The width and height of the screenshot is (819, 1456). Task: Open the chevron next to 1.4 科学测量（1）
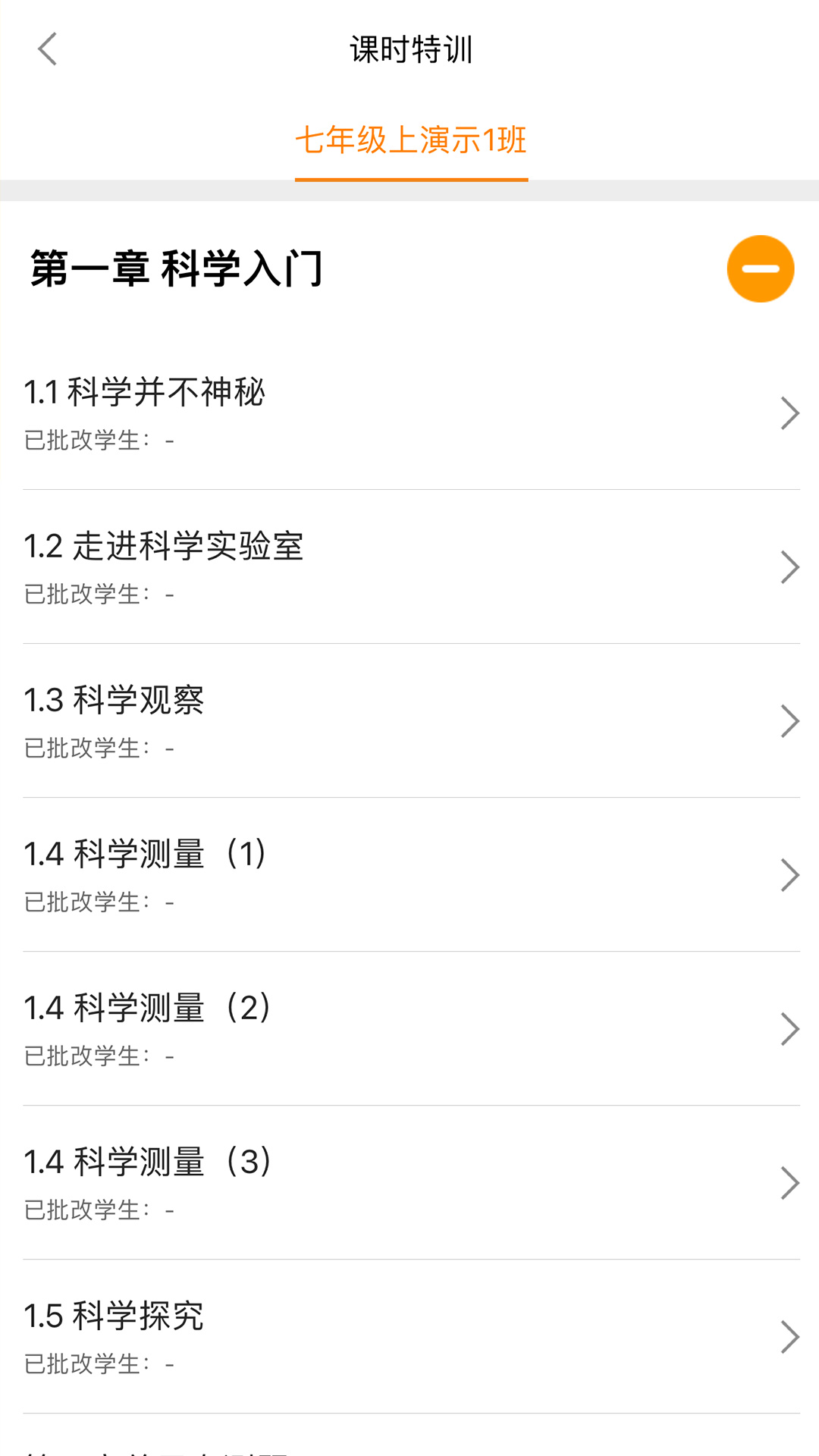[x=790, y=875]
